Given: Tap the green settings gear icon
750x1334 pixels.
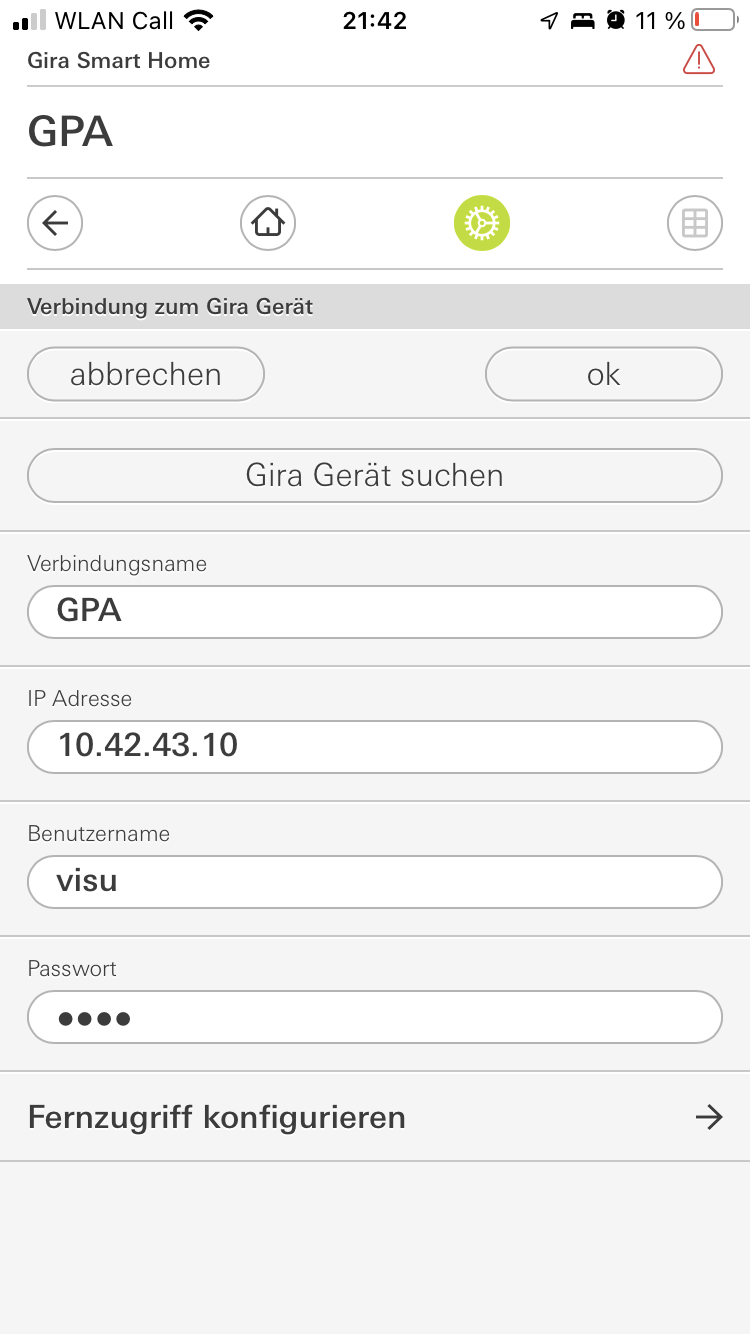Looking at the screenshot, I should pyautogui.click(x=482, y=223).
